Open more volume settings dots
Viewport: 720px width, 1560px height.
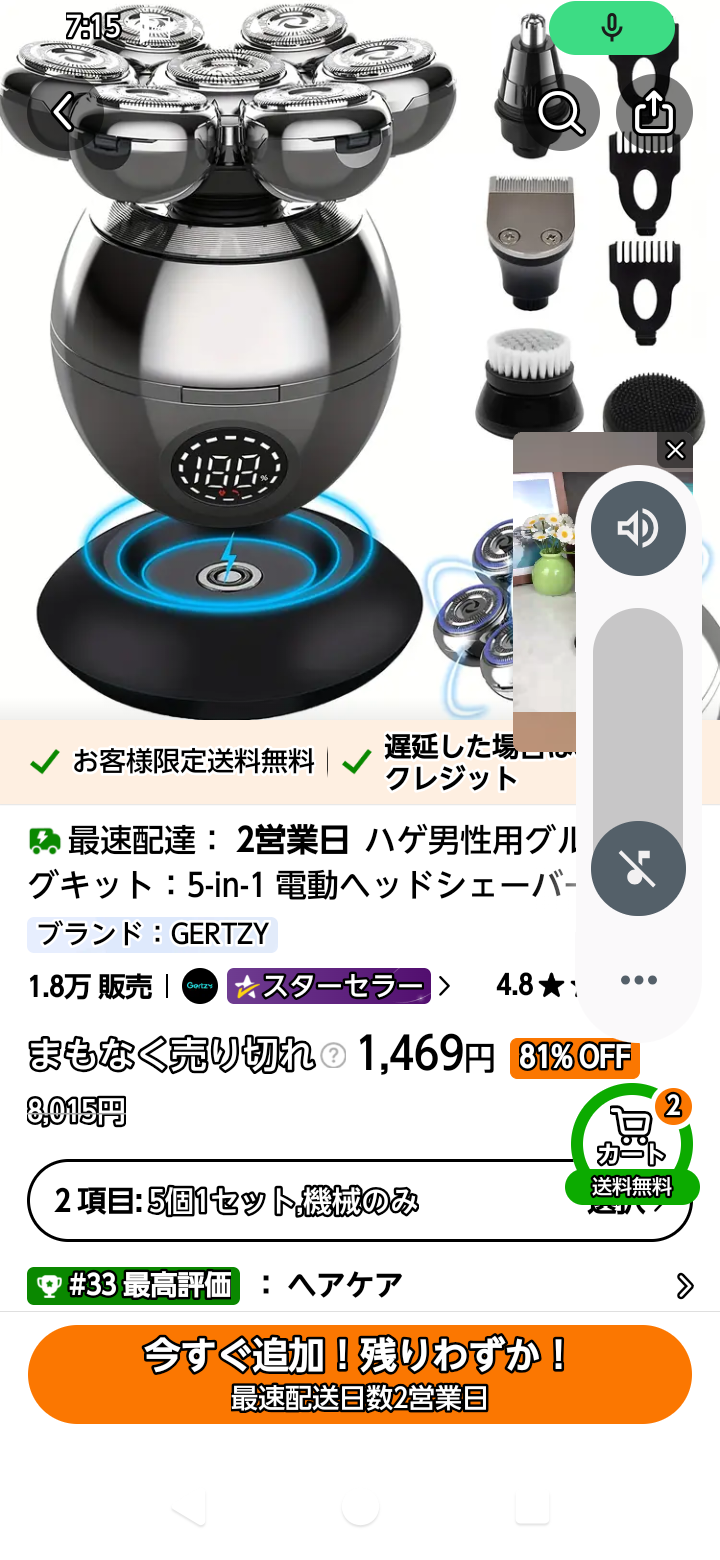[x=638, y=980]
